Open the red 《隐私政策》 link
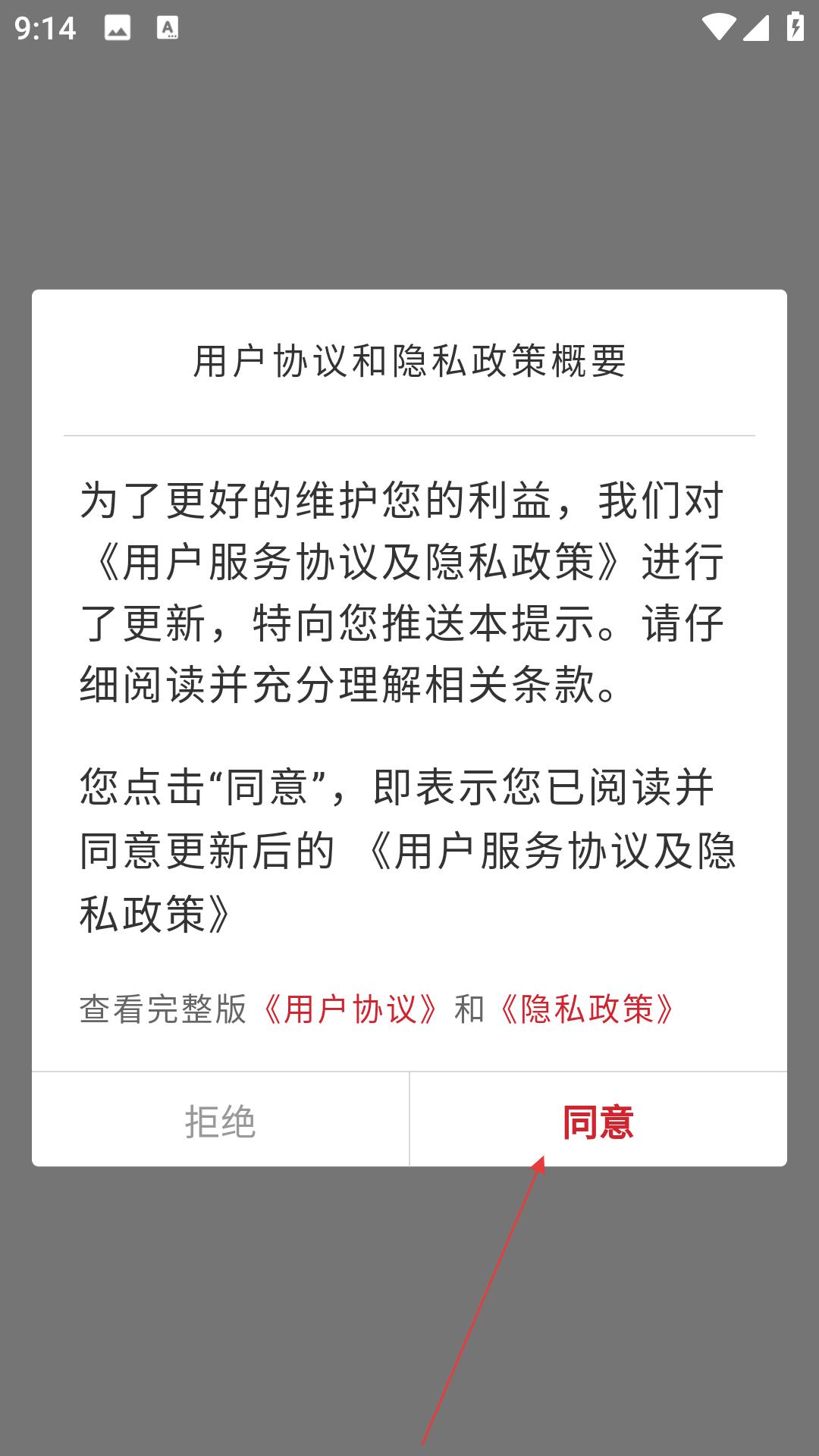The image size is (819, 1456). click(586, 1009)
